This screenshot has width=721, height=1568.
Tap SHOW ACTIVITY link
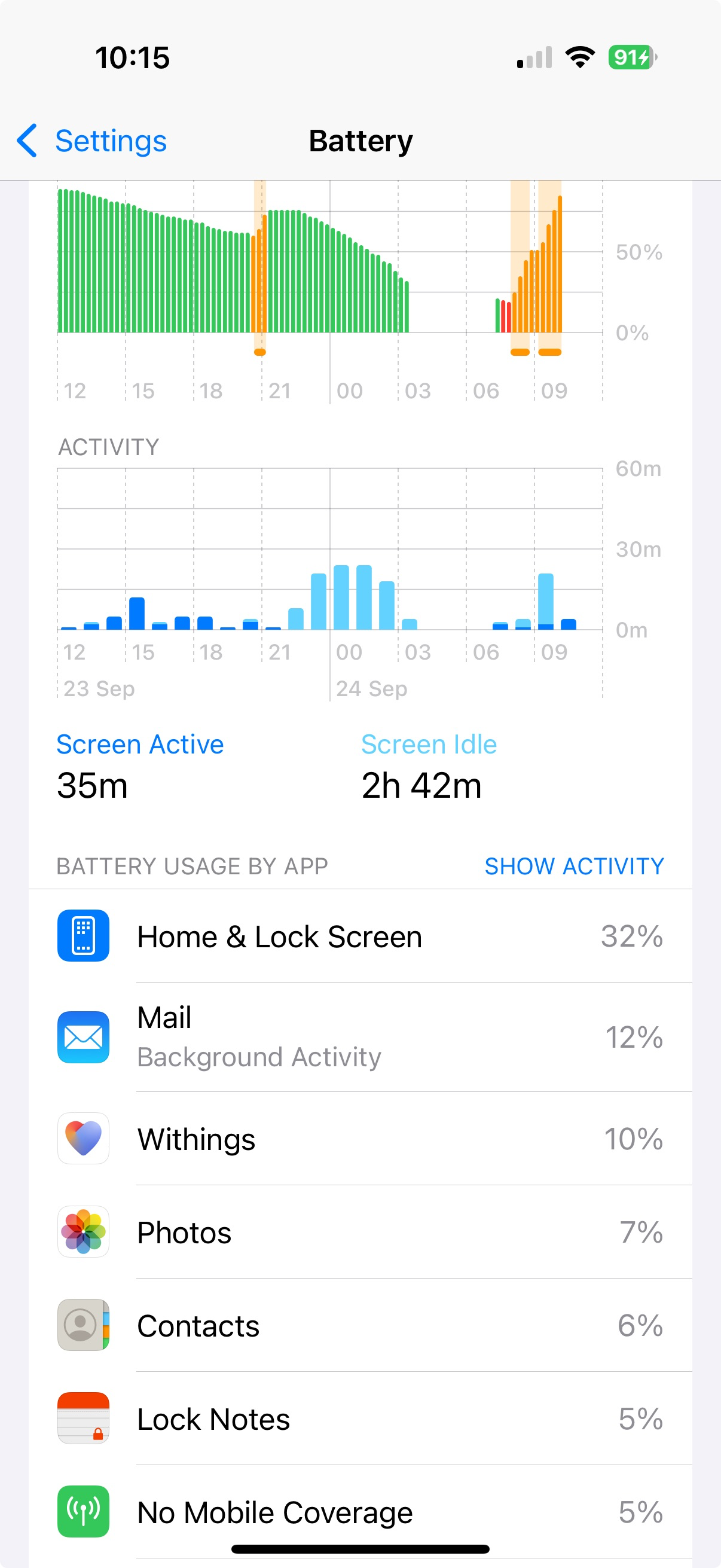(x=573, y=865)
